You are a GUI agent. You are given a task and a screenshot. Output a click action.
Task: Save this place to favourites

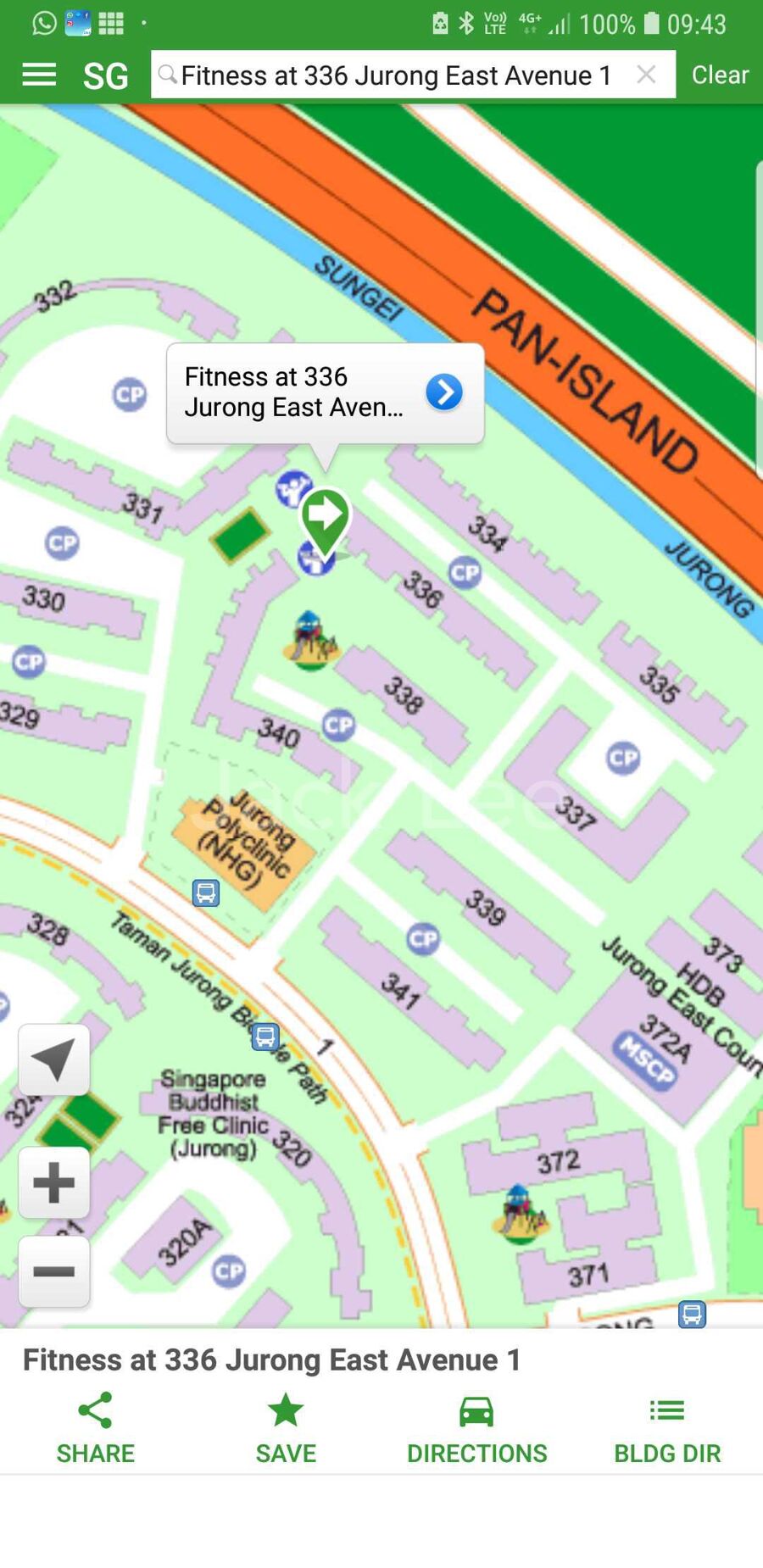point(286,1429)
